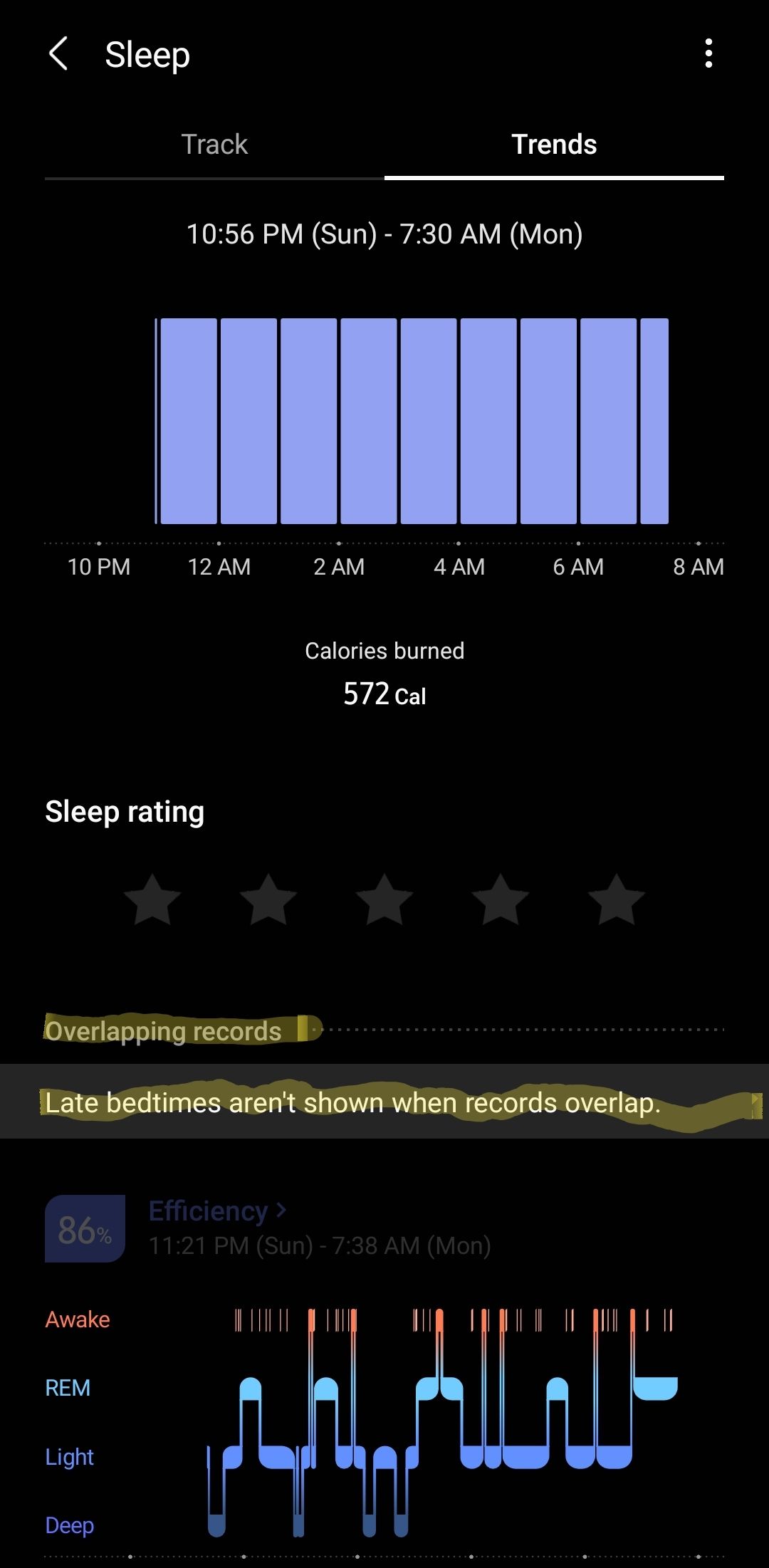
Task: Rate sleep with the second star
Action: click(x=268, y=899)
